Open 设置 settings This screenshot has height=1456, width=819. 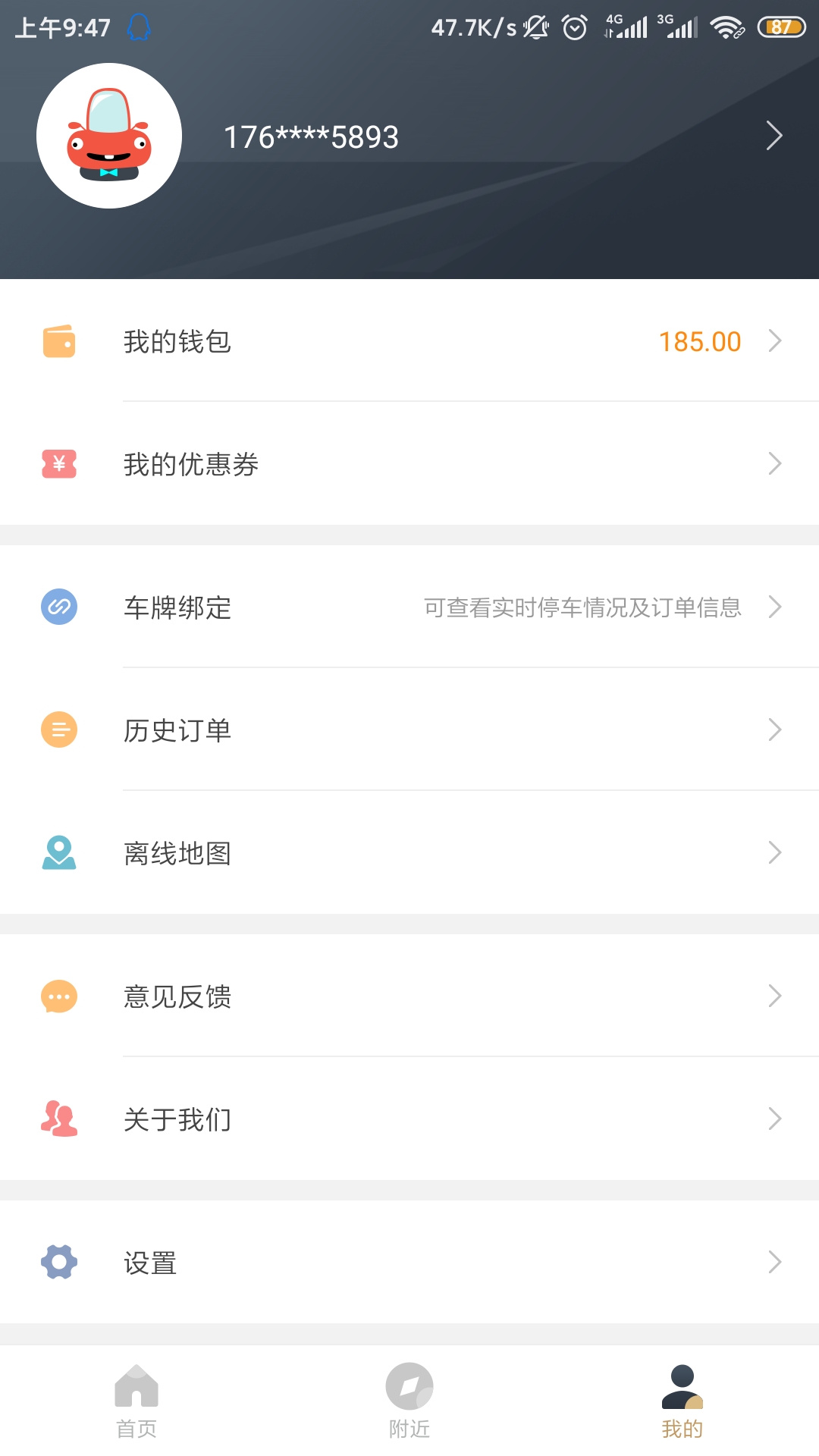click(x=409, y=1263)
